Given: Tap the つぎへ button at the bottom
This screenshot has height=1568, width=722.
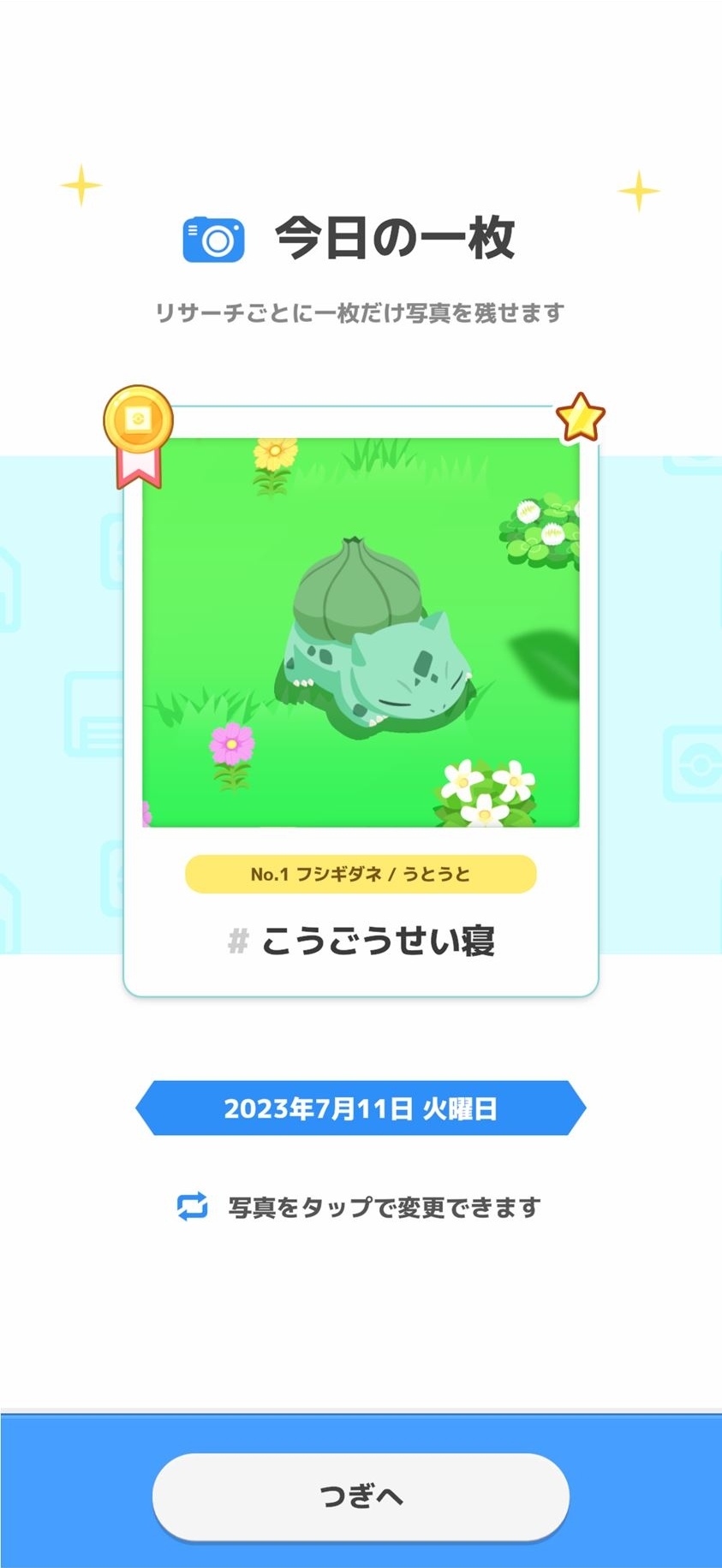Looking at the screenshot, I should [x=361, y=1496].
